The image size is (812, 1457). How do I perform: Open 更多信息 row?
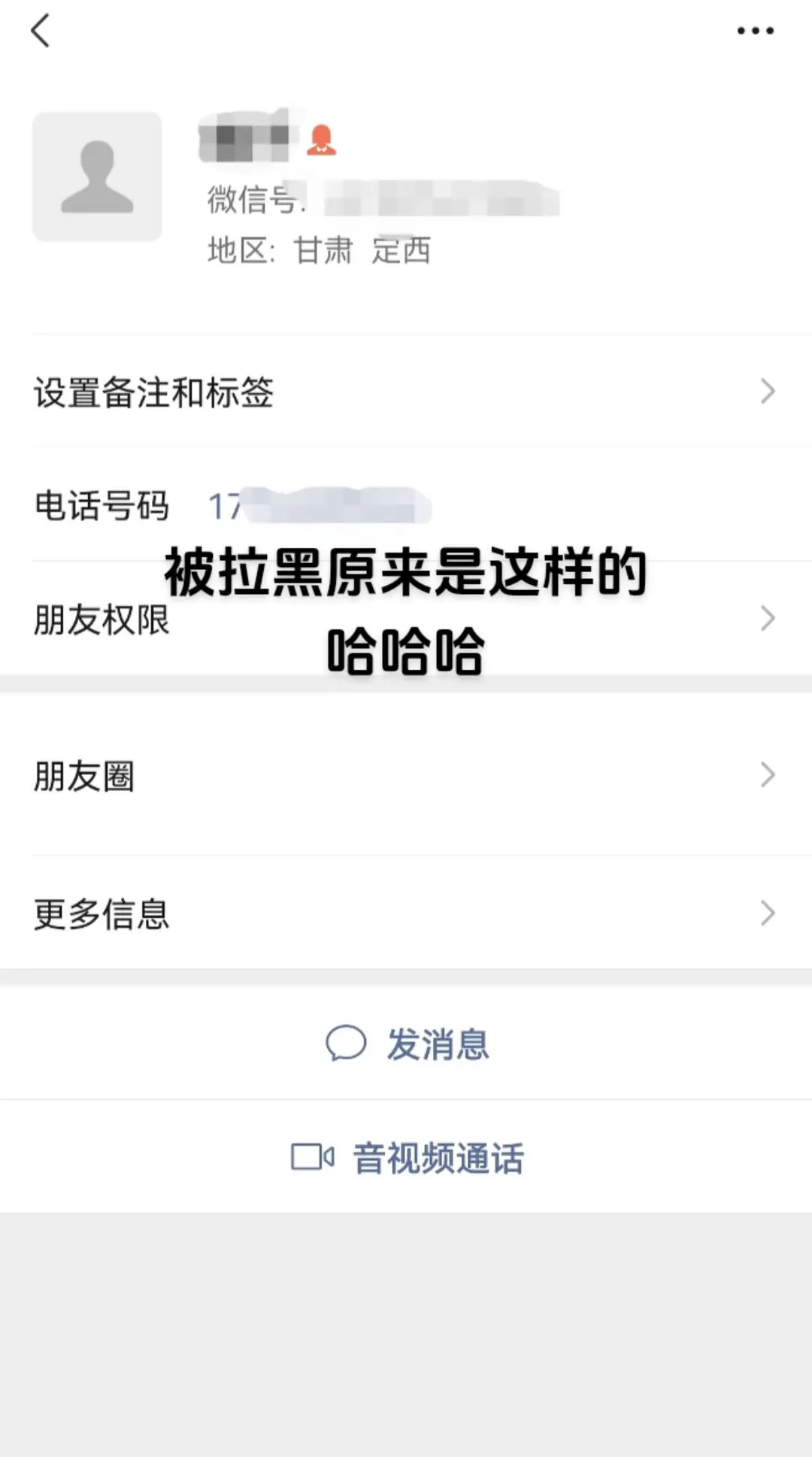tap(406, 913)
